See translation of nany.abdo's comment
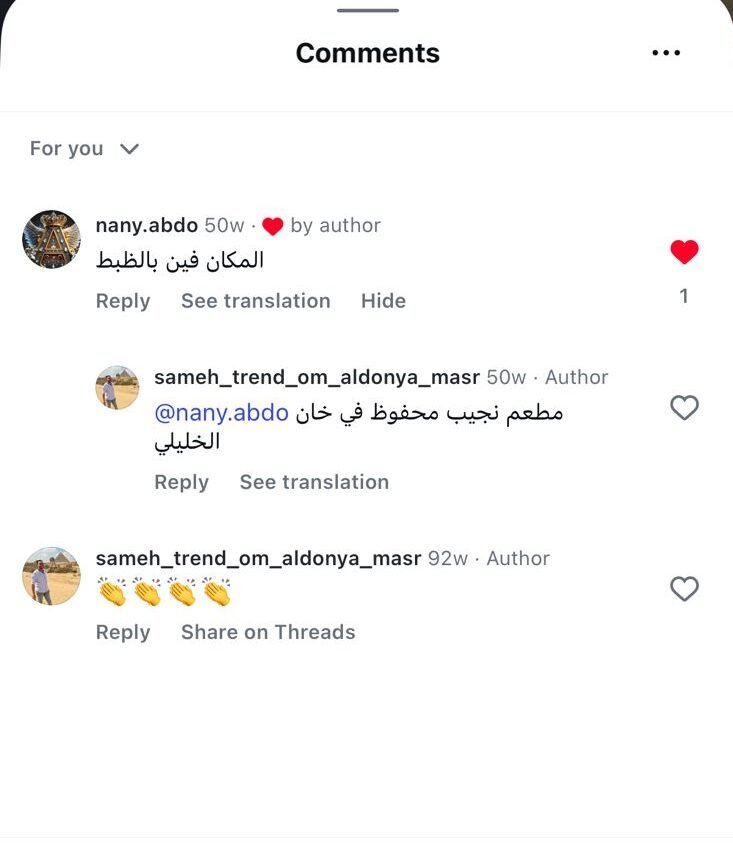The height and width of the screenshot is (843, 733). coord(255,301)
